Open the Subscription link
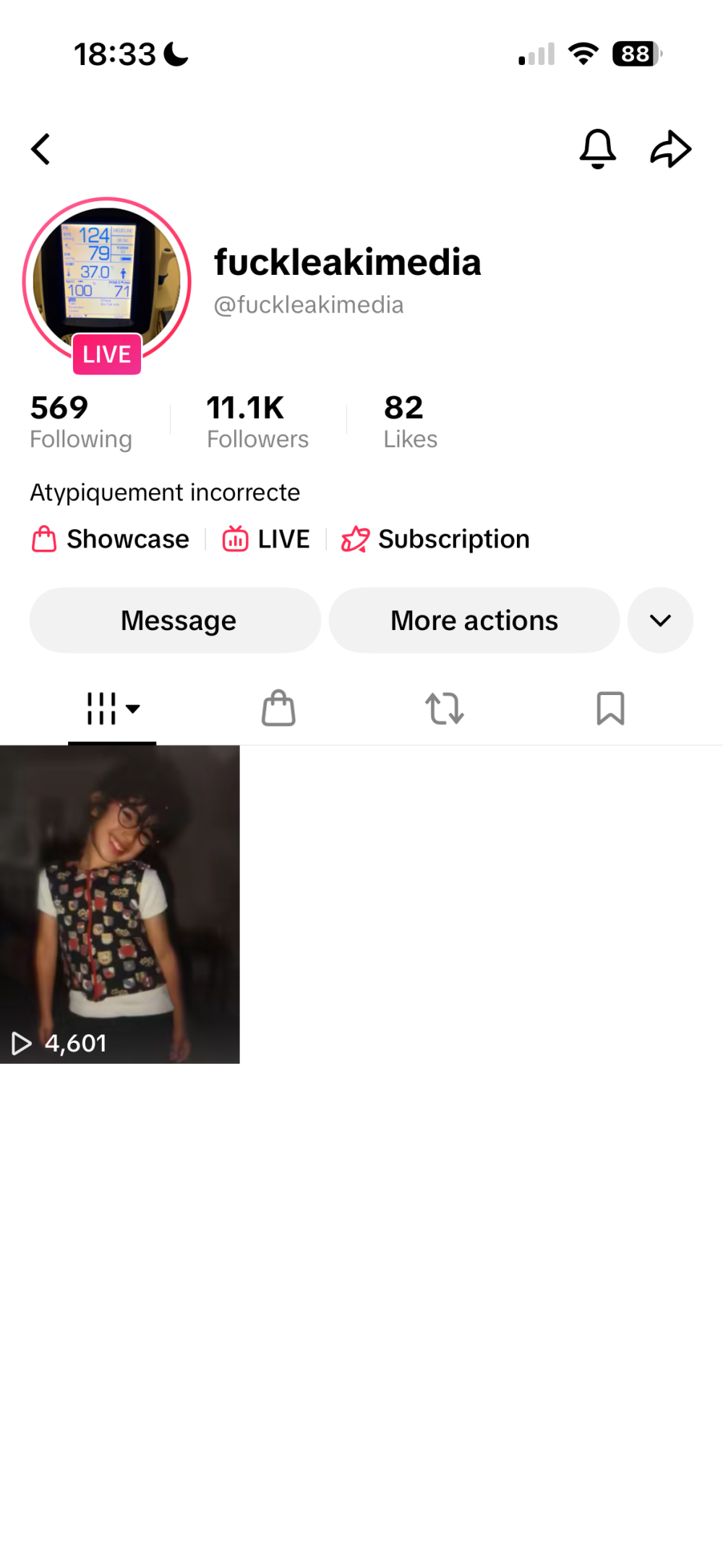Viewport: 723px width, 1568px height. coord(436,540)
